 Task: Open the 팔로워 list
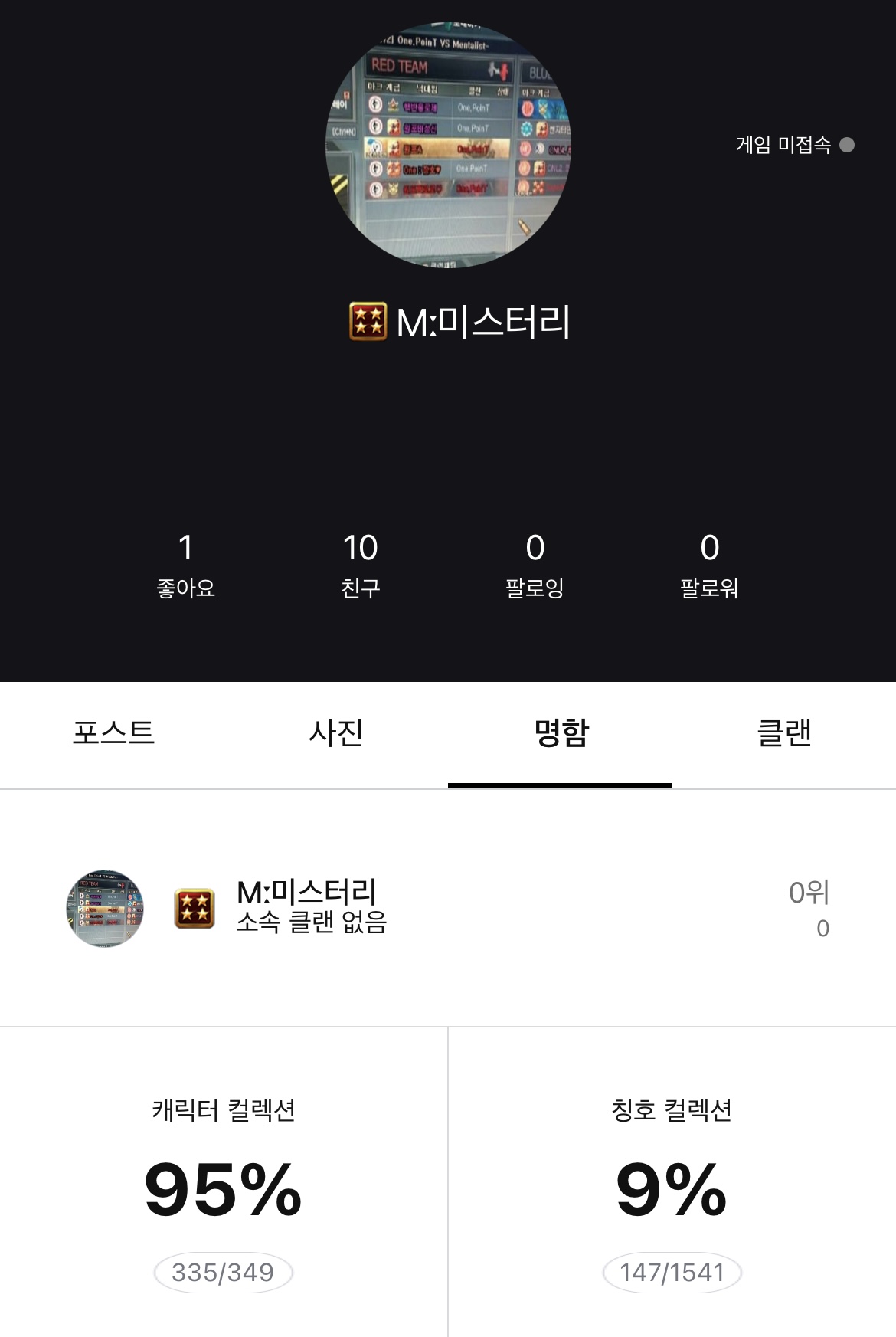pos(709,565)
